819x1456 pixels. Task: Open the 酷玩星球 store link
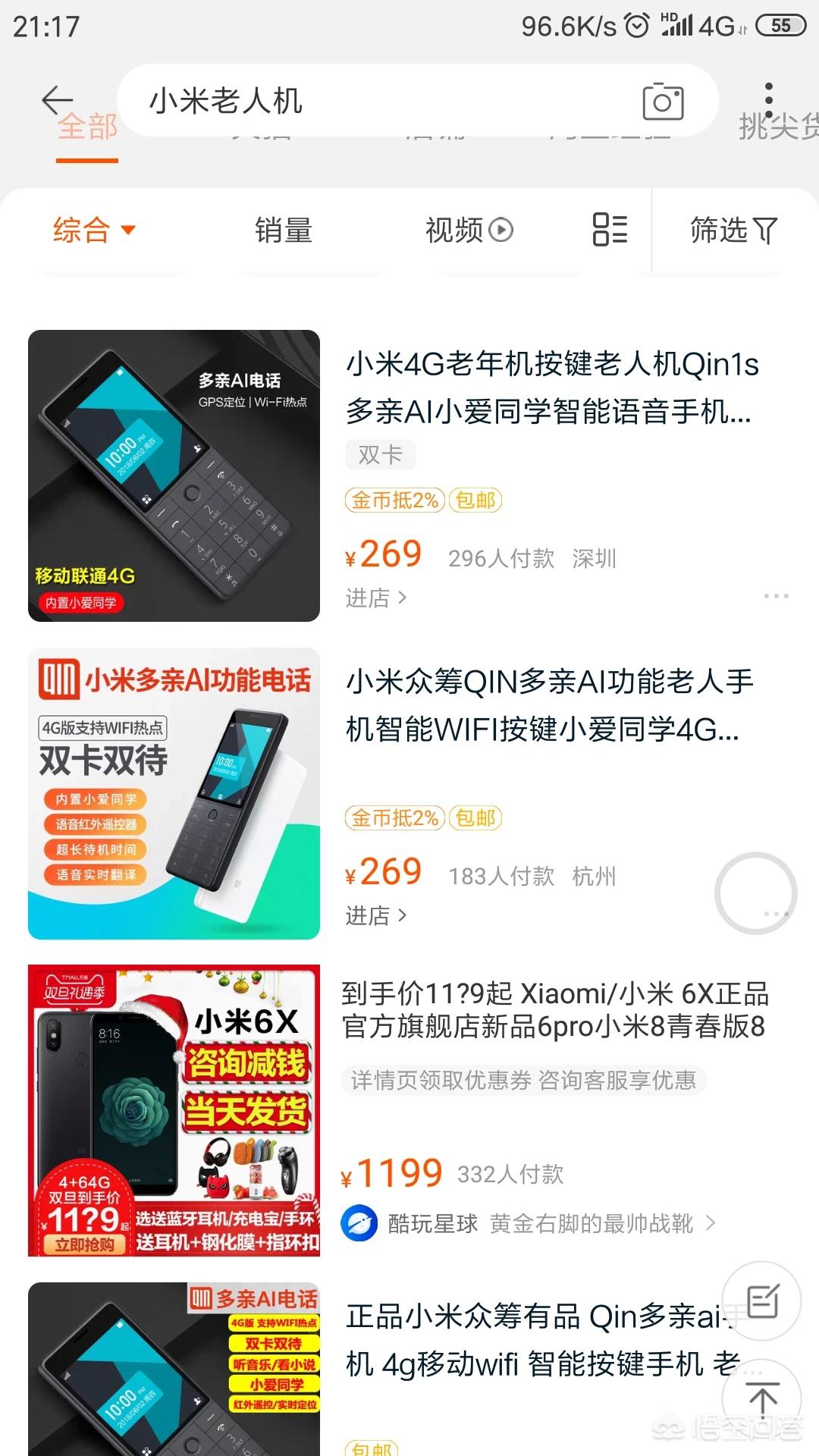click(x=528, y=1223)
